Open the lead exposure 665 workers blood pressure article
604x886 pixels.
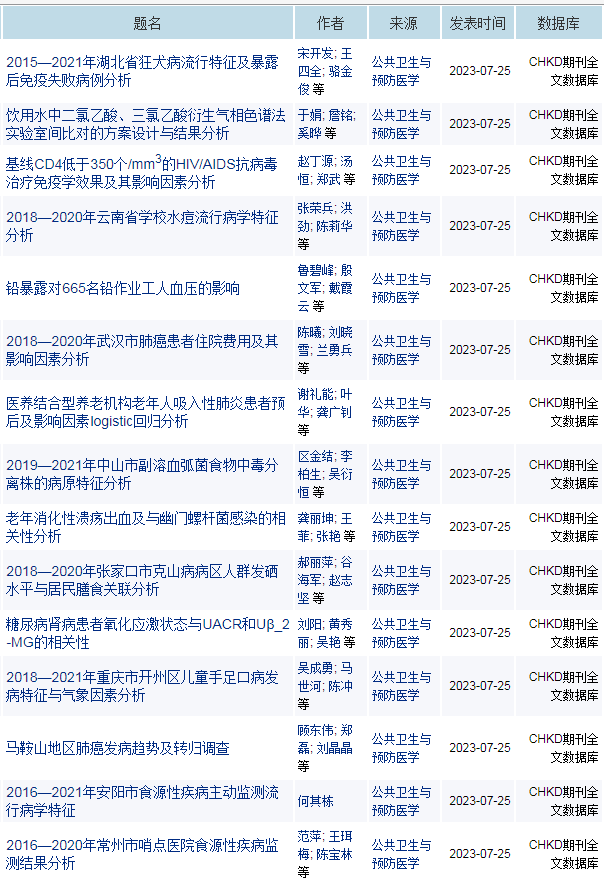pos(123,288)
